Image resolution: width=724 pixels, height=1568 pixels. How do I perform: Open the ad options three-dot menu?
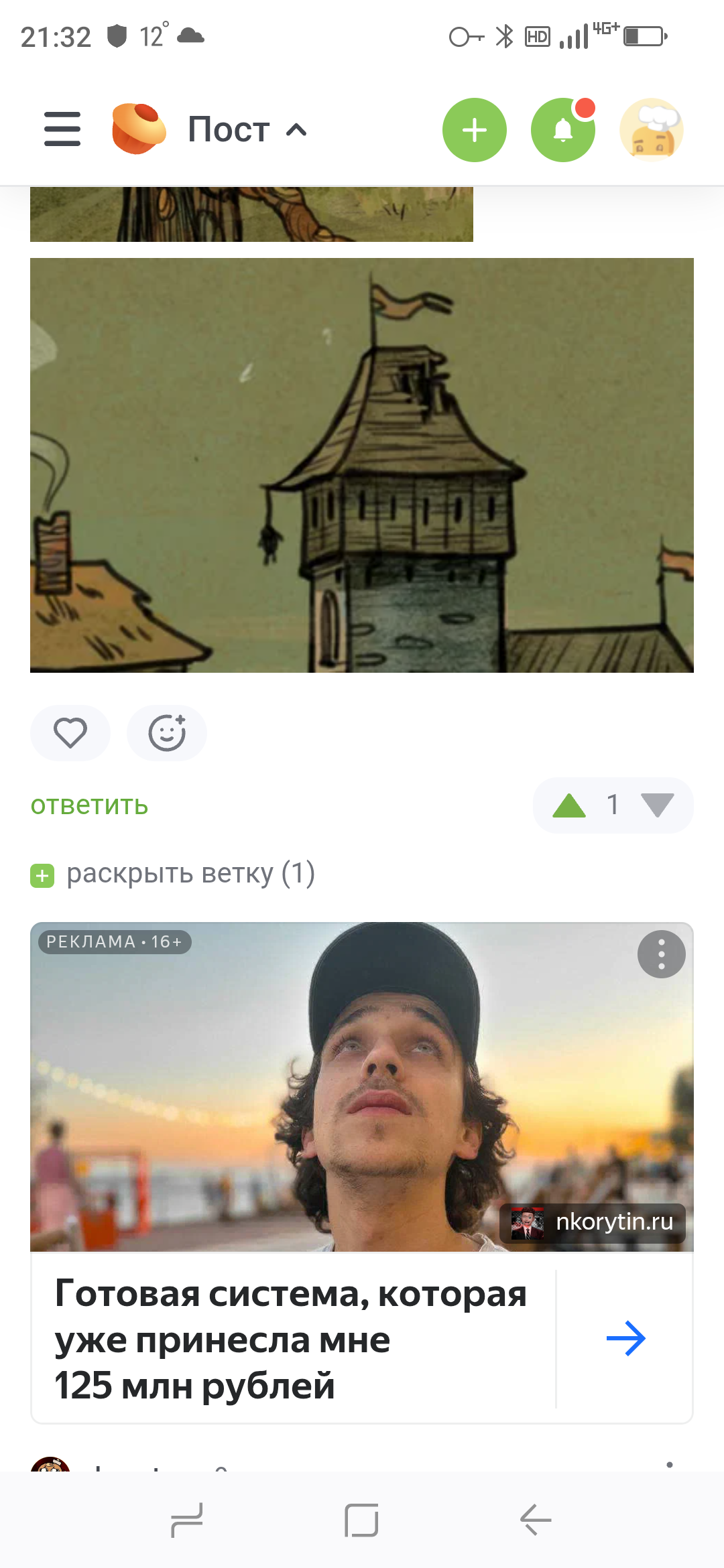point(661,954)
